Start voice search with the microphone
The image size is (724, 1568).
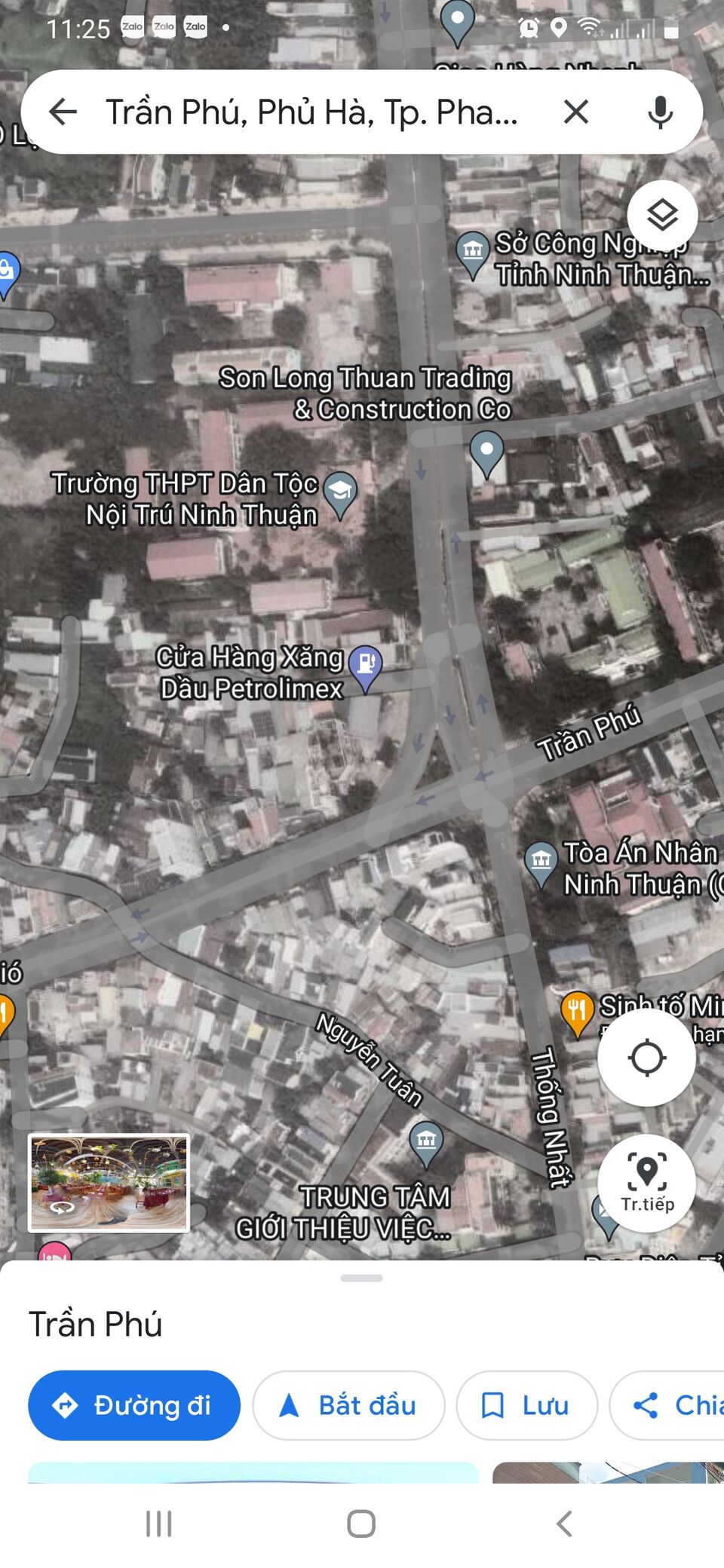(x=660, y=112)
